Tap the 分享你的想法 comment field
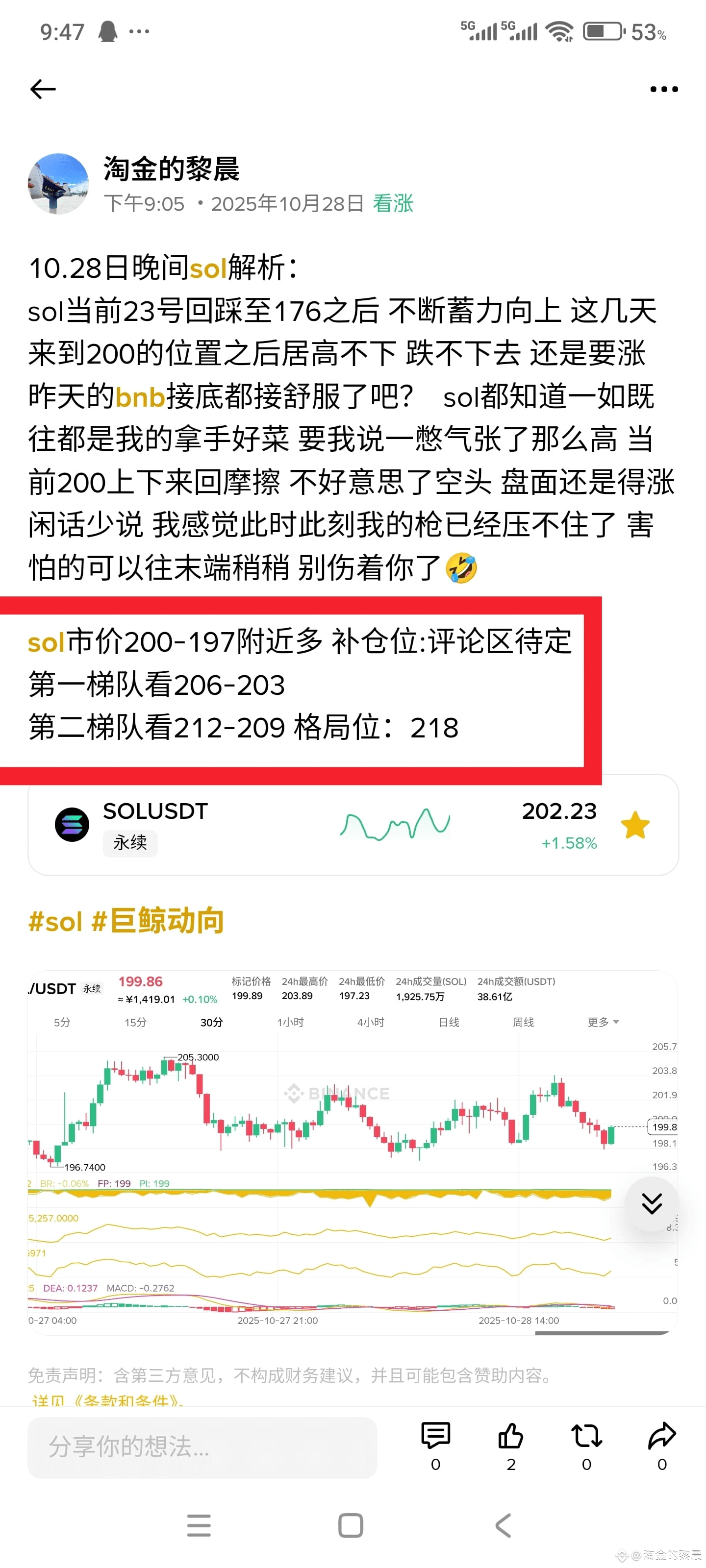The width and height of the screenshot is (706, 1568). click(202, 1446)
